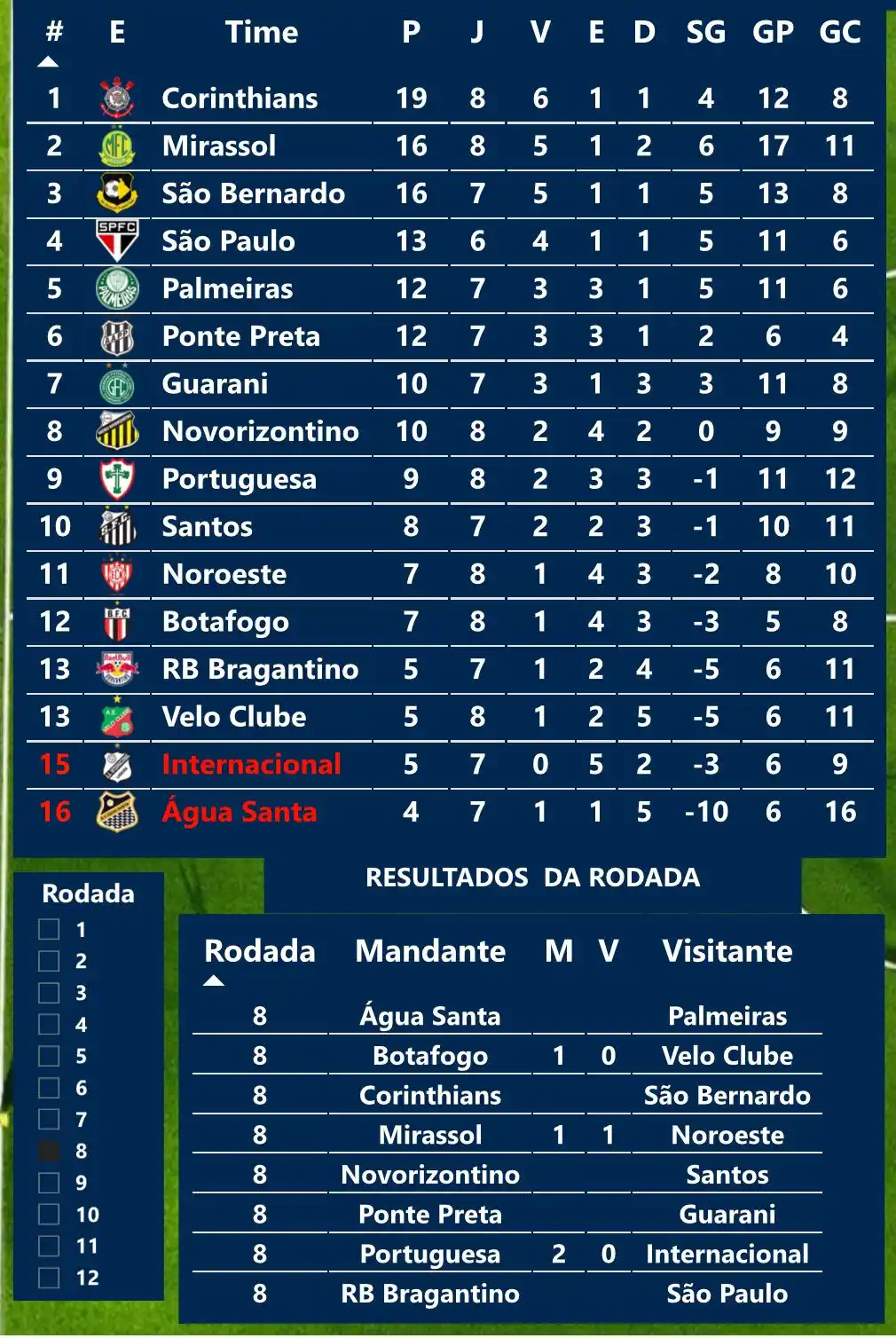Sort standings by GP column header
Viewport: 896px width, 1338px height.
(x=773, y=33)
